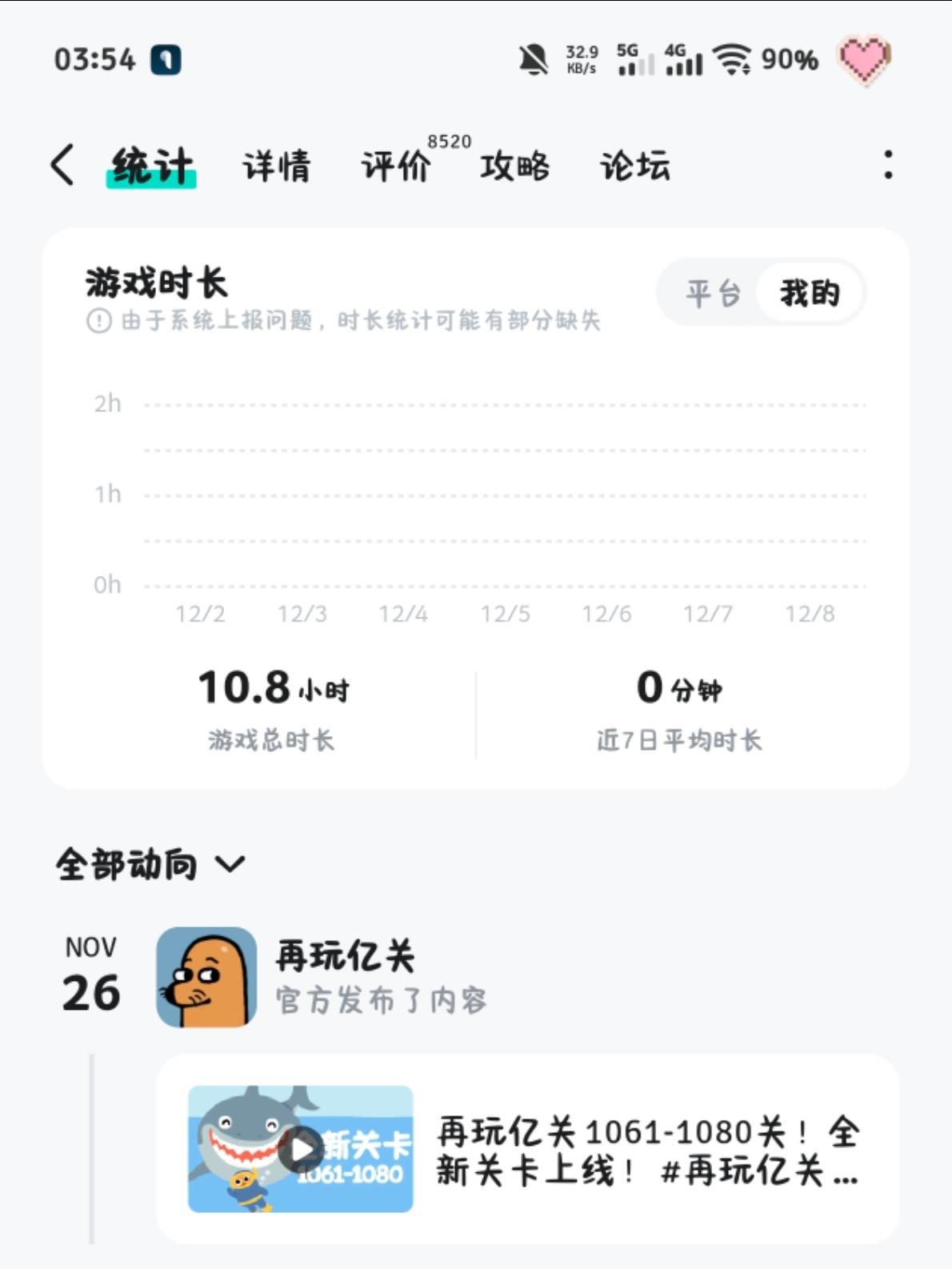The width and height of the screenshot is (952, 1269).
Task: Open the three-dot overflow menu
Action: click(x=887, y=165)
